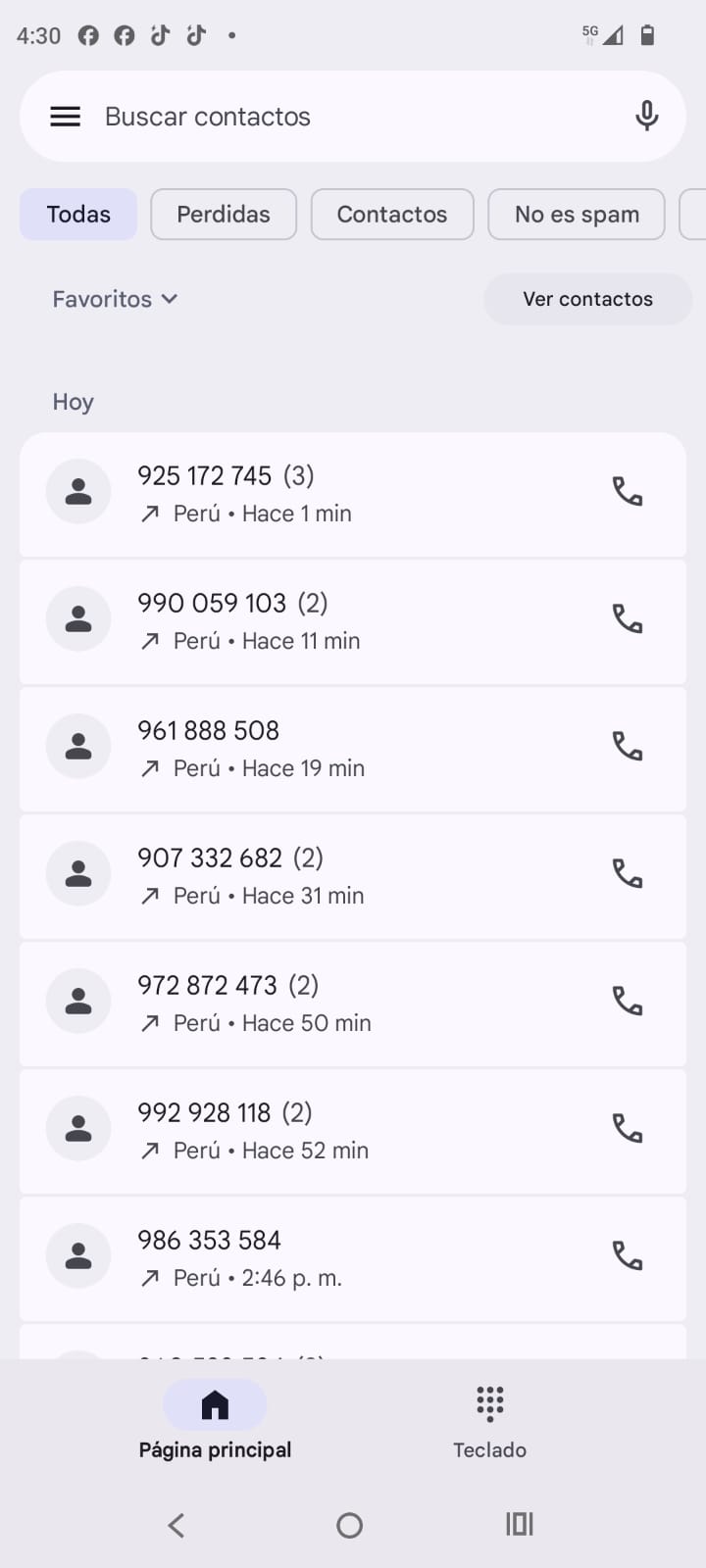Filter calls by Perdidas
Screen dimensions: 706x1568
point(223,214)
